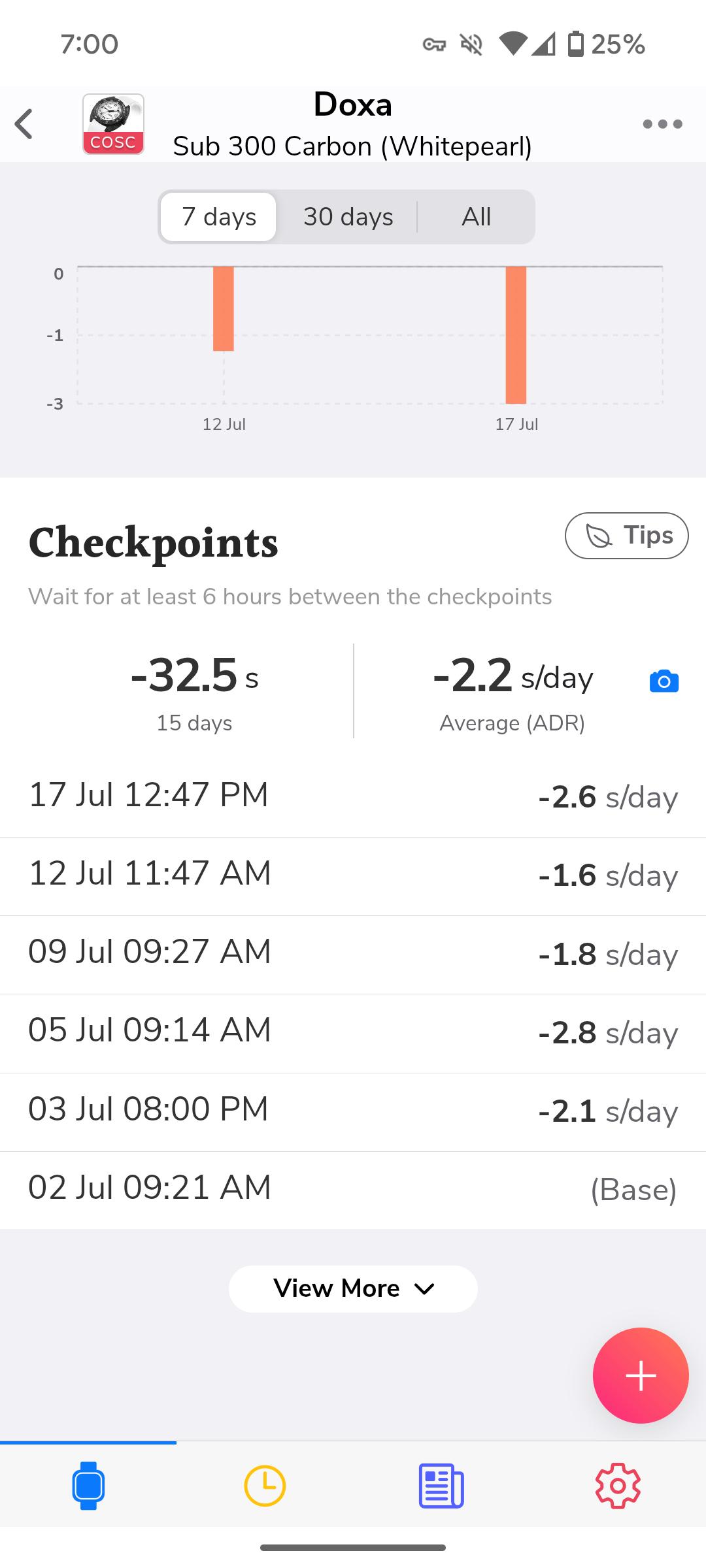Image resolution: width=706 pixels, height=1568 pixels.
Task: Select the 7 days chart range
Action: coord(219,217)
